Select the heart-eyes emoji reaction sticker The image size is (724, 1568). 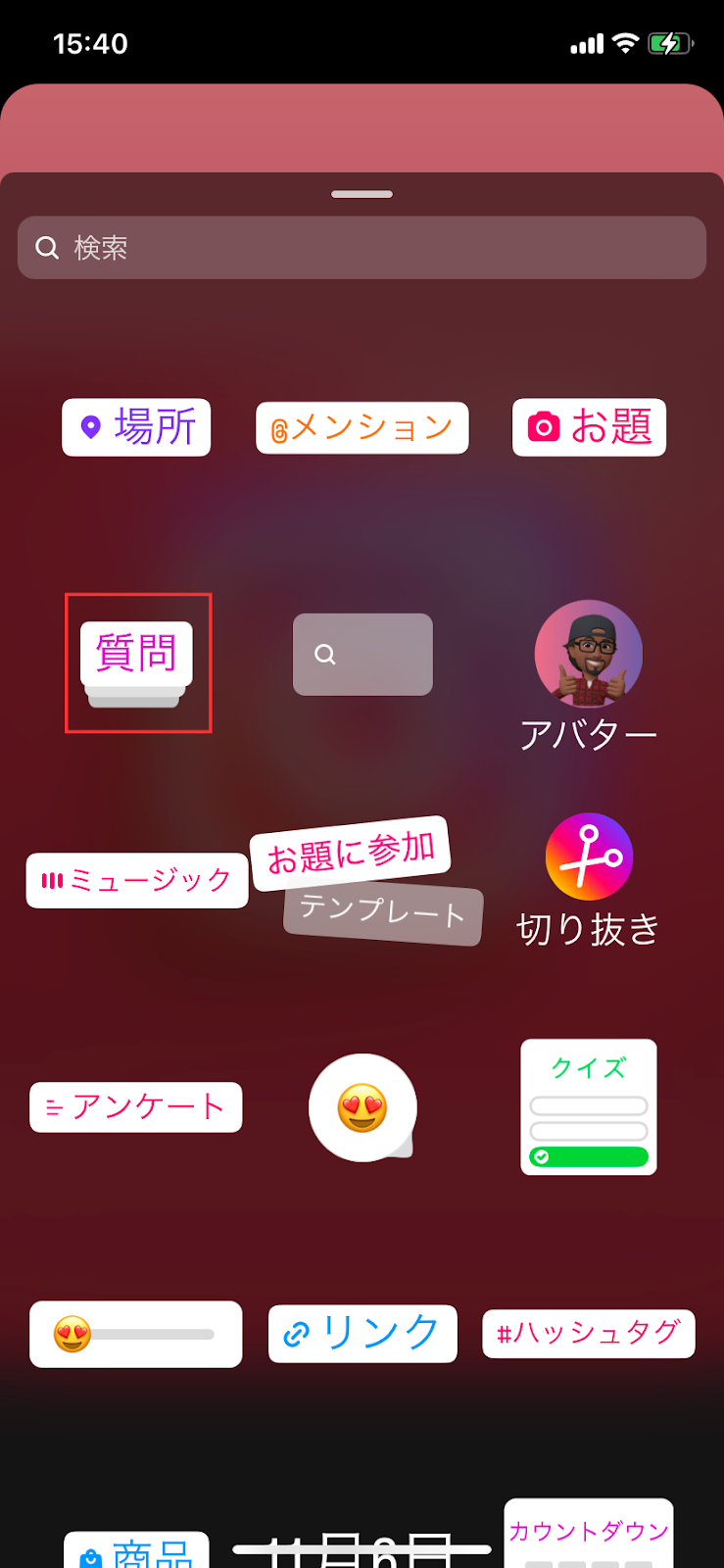tap(362, 1108)
